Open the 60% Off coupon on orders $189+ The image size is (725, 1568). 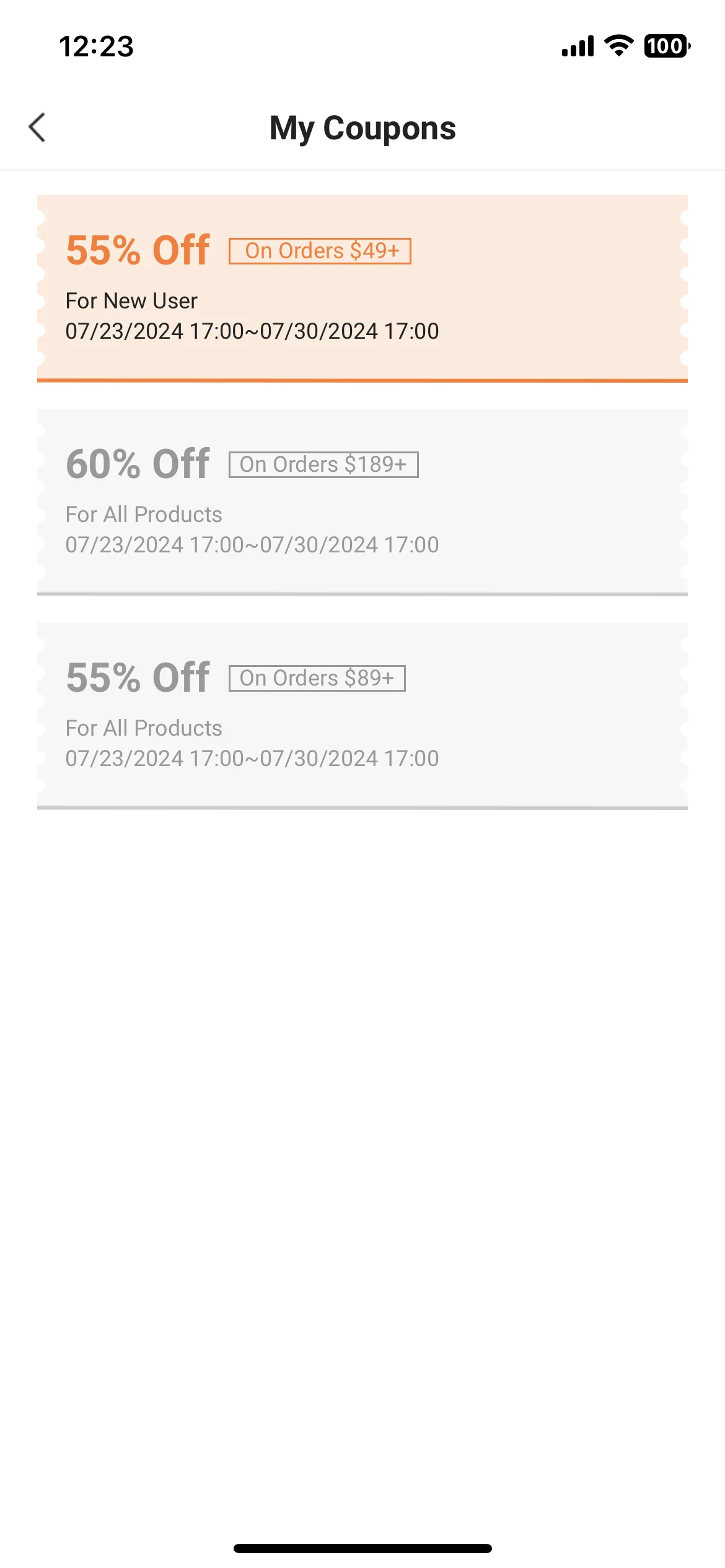[x=362, y=502]
